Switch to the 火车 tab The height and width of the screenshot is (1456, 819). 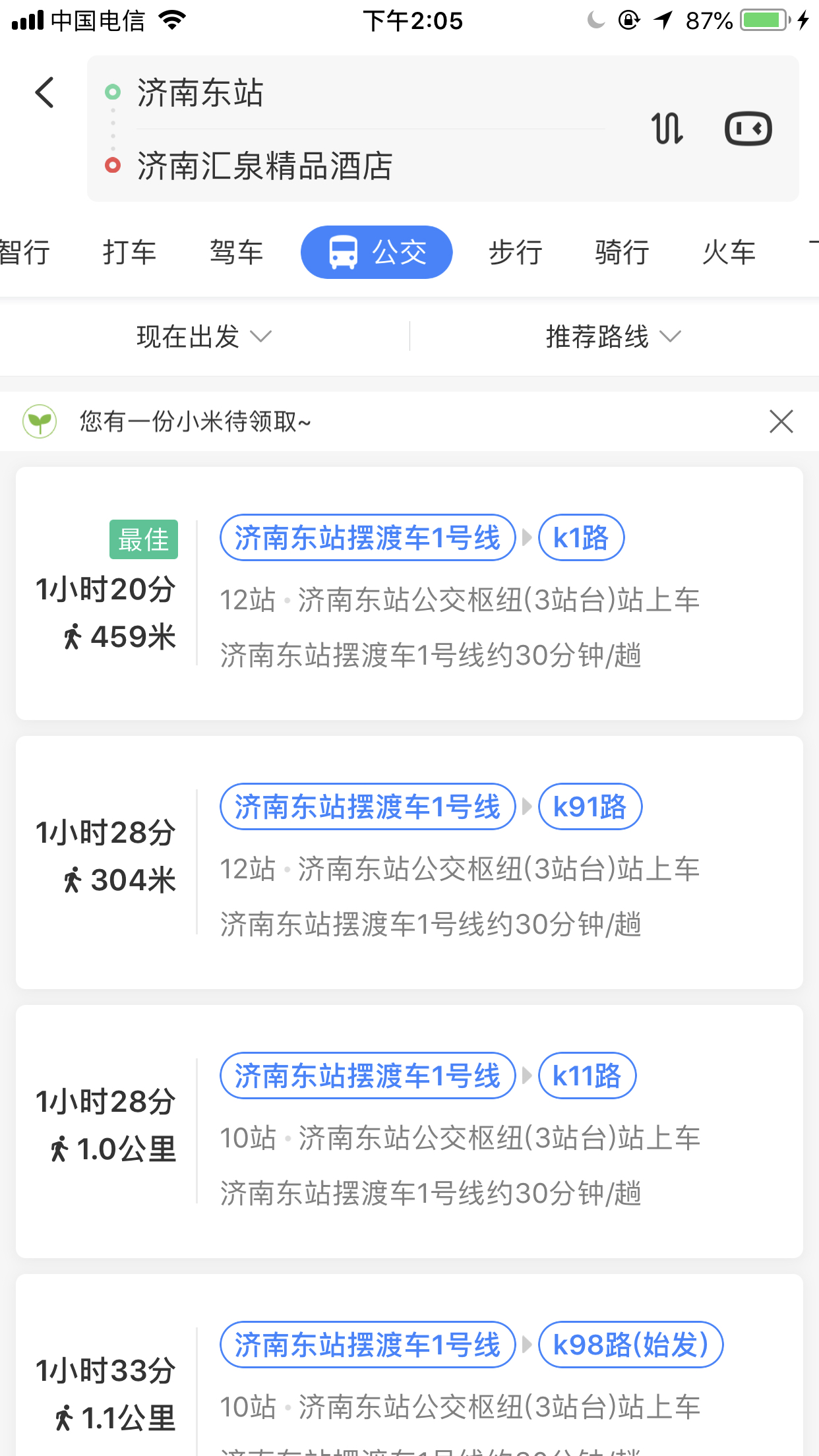pyautogui.click(x=729, y=253)
